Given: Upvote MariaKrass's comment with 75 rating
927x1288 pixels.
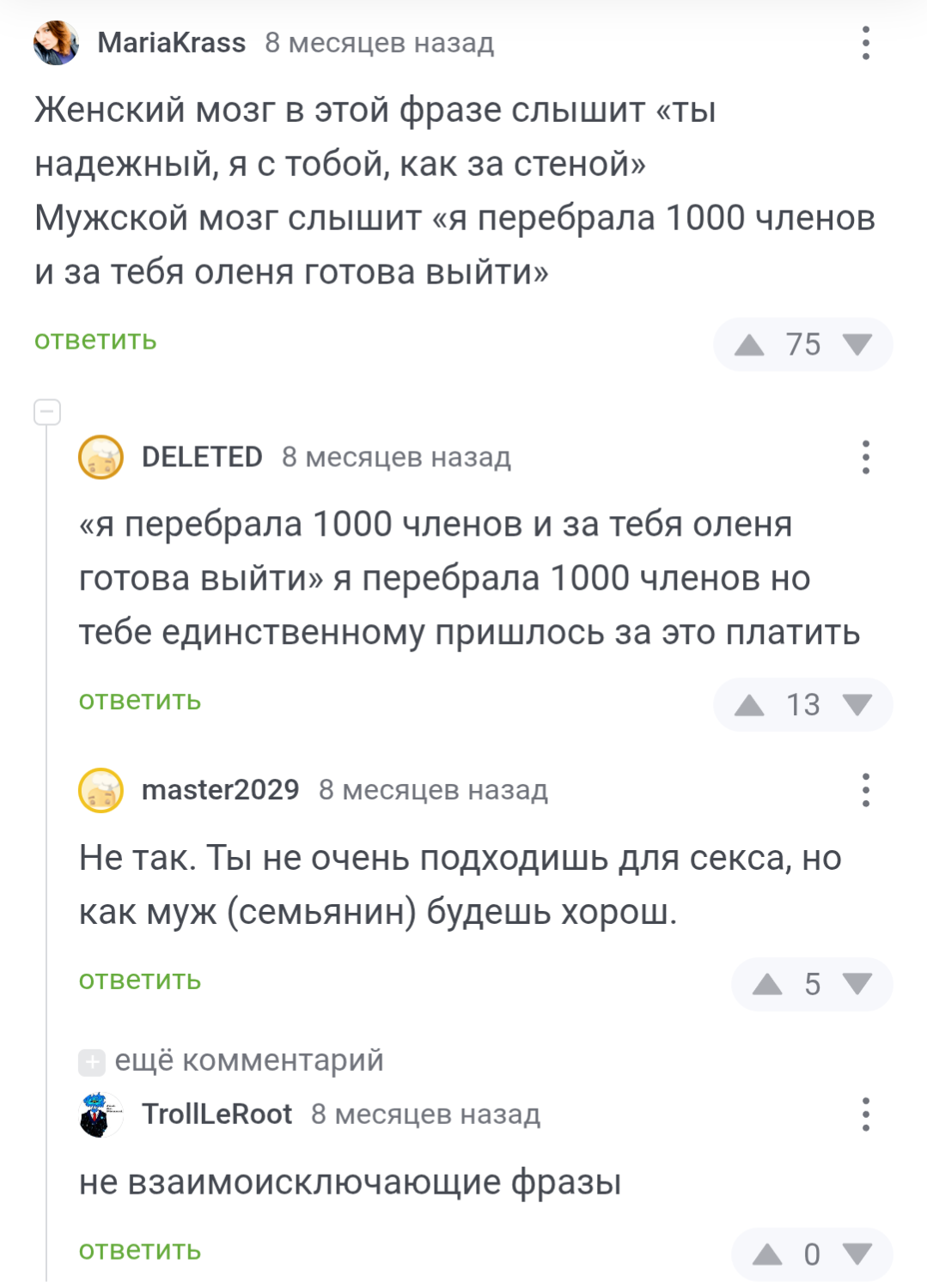Looking at the screenshot, I should click(x=749, y=345).
